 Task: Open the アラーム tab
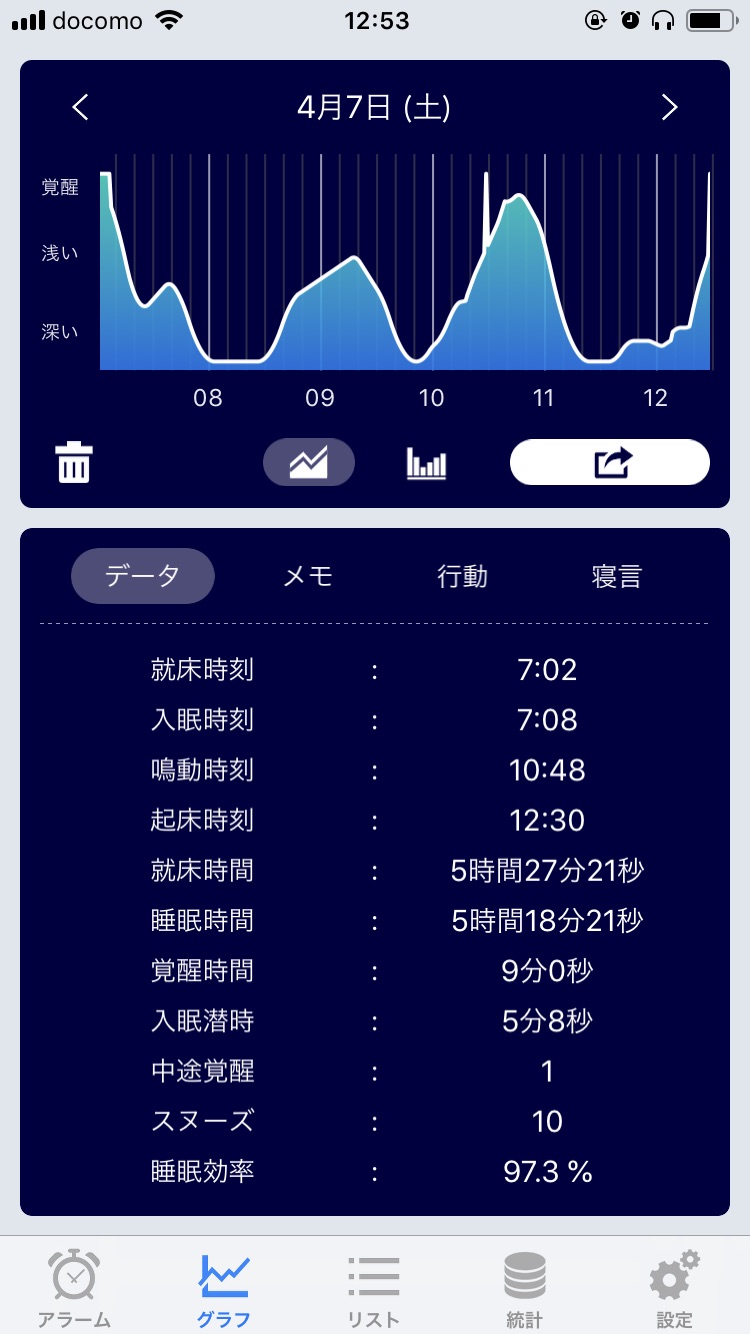tap(75, 1289)
